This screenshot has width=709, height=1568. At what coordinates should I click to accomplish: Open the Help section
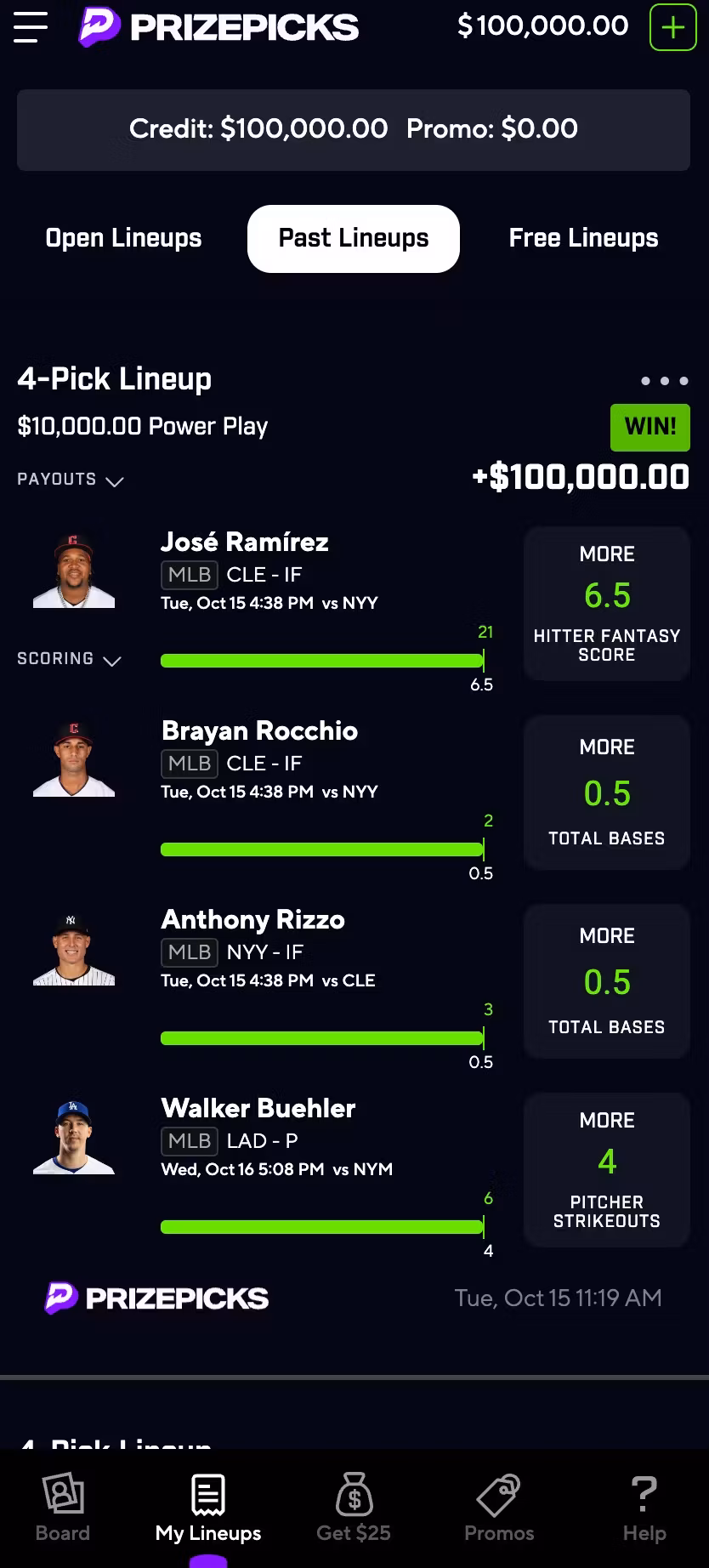point(644,1508)
